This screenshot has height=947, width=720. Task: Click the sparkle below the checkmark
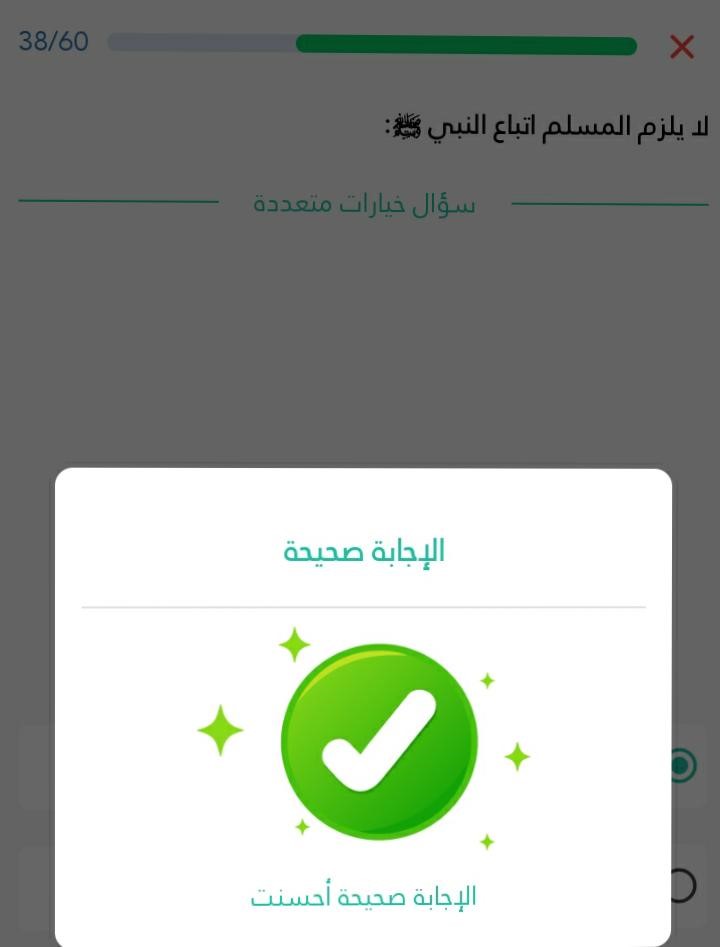coord(301,826)
